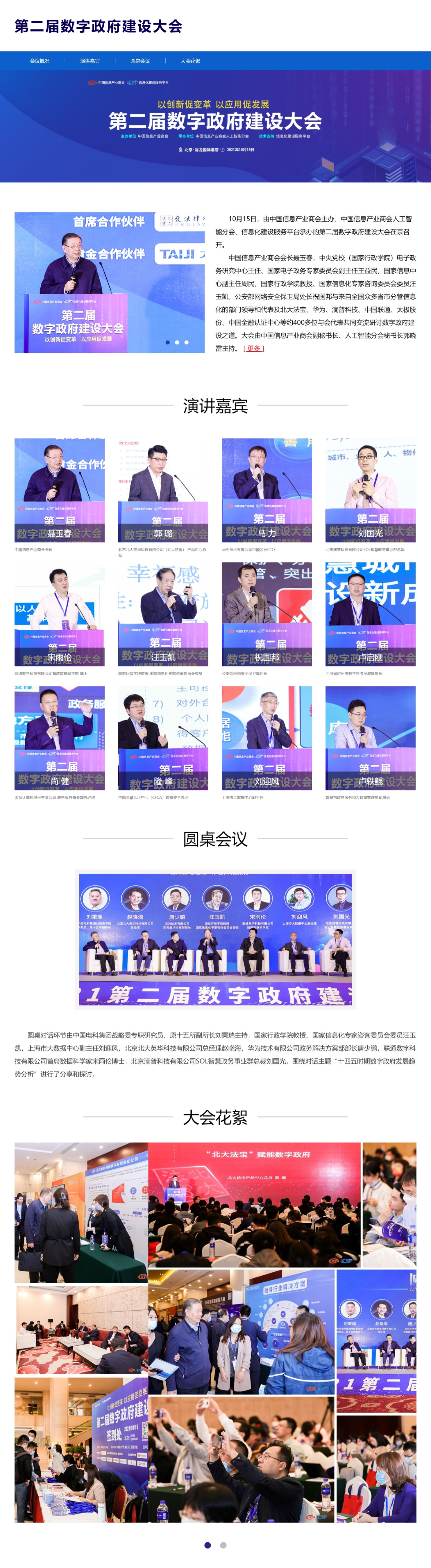The height and width of the screenshot is (1568, 431).
Task: Go to the 大会花絮 nav item
Action: 190,61
